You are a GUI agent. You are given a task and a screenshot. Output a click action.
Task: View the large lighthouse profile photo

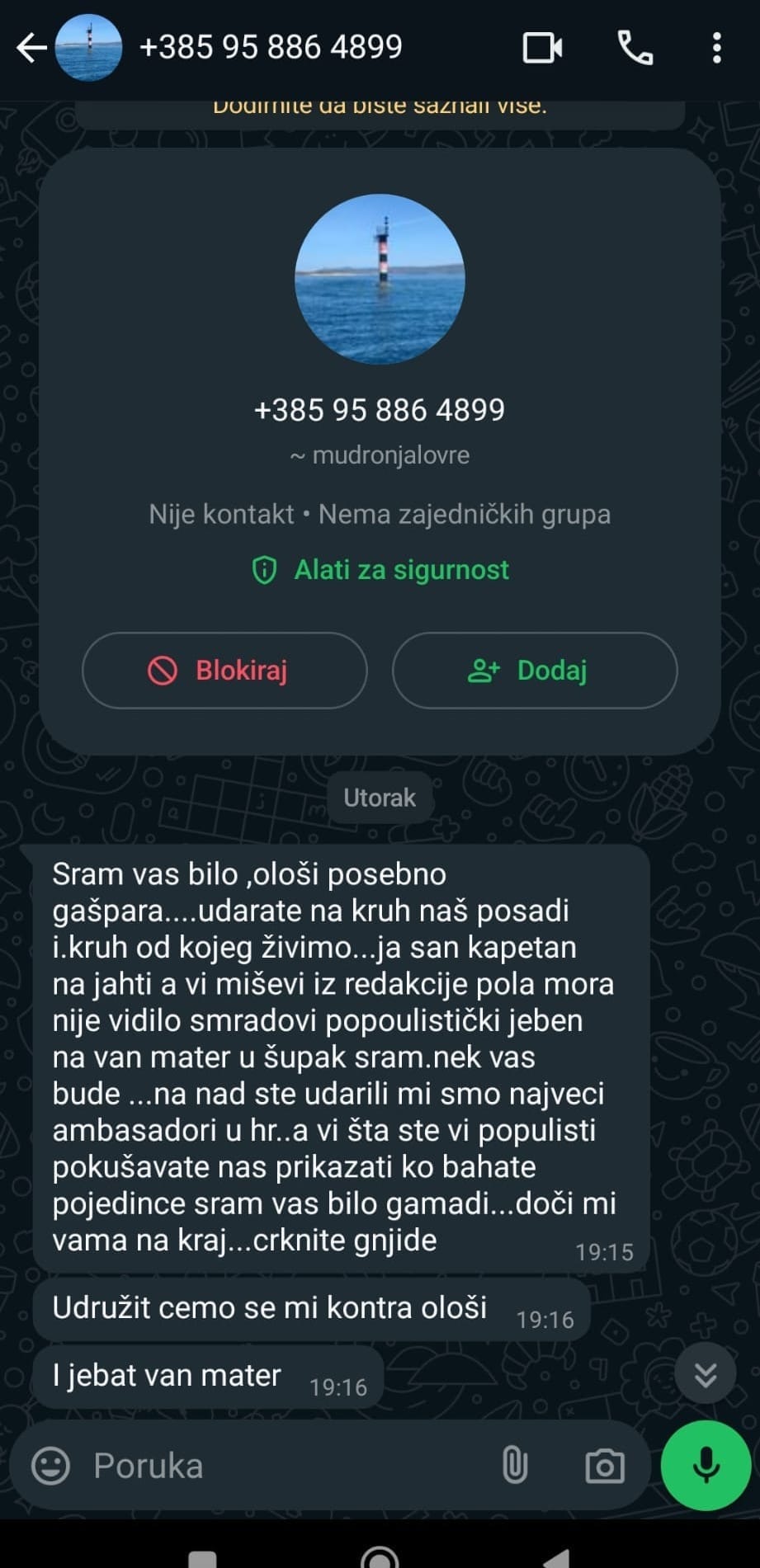(380, 279)
